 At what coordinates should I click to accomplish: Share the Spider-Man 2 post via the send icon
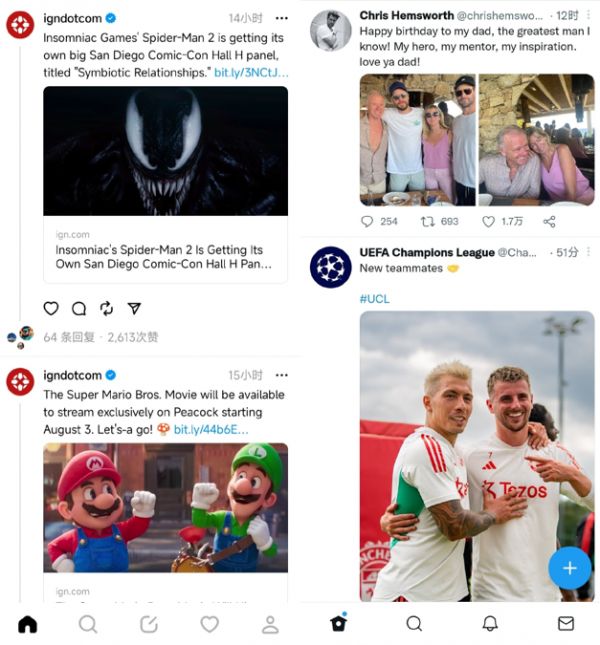[x=134, y=308]
